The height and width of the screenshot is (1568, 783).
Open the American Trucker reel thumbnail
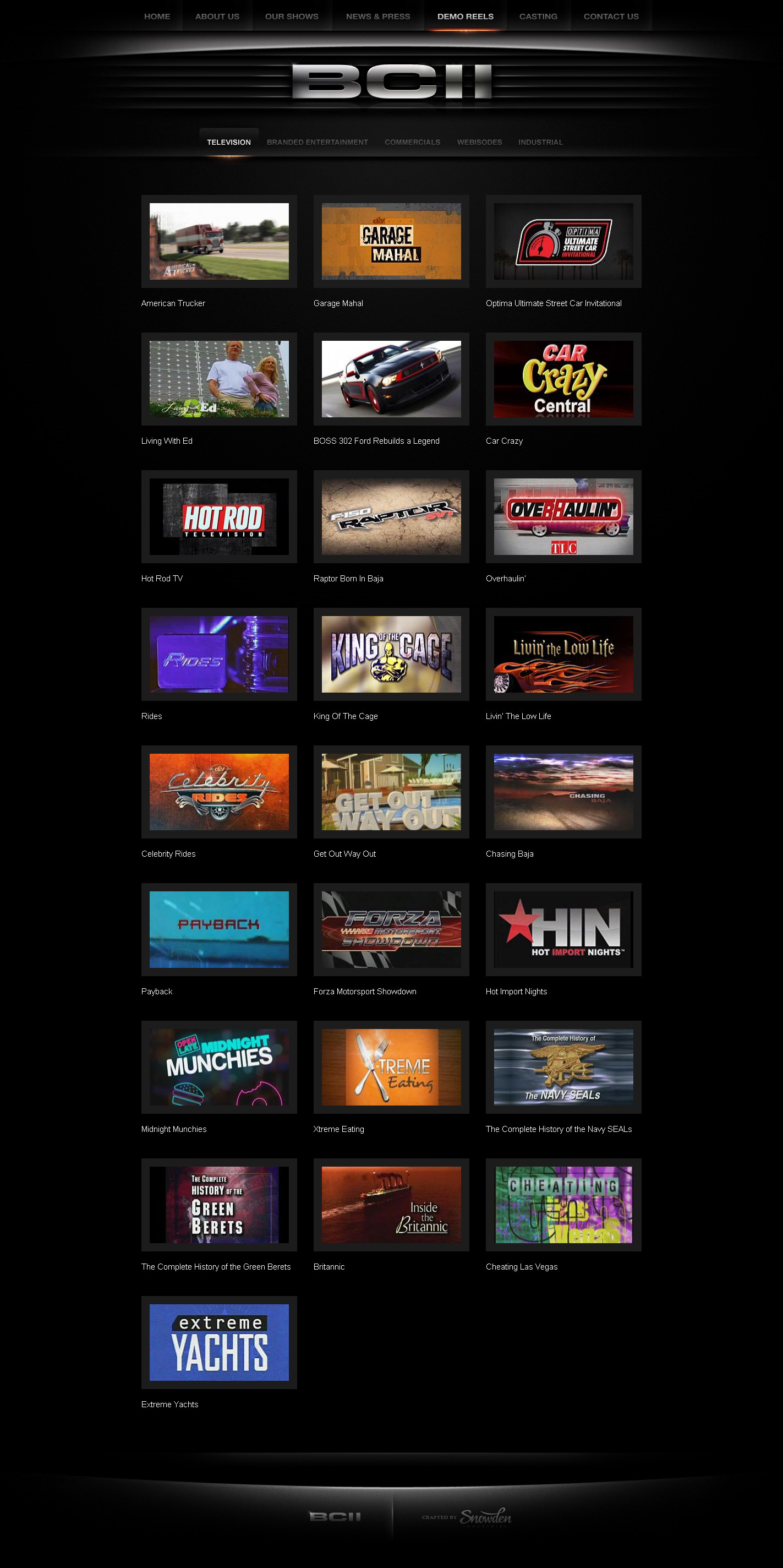click(x=219, y=242)
